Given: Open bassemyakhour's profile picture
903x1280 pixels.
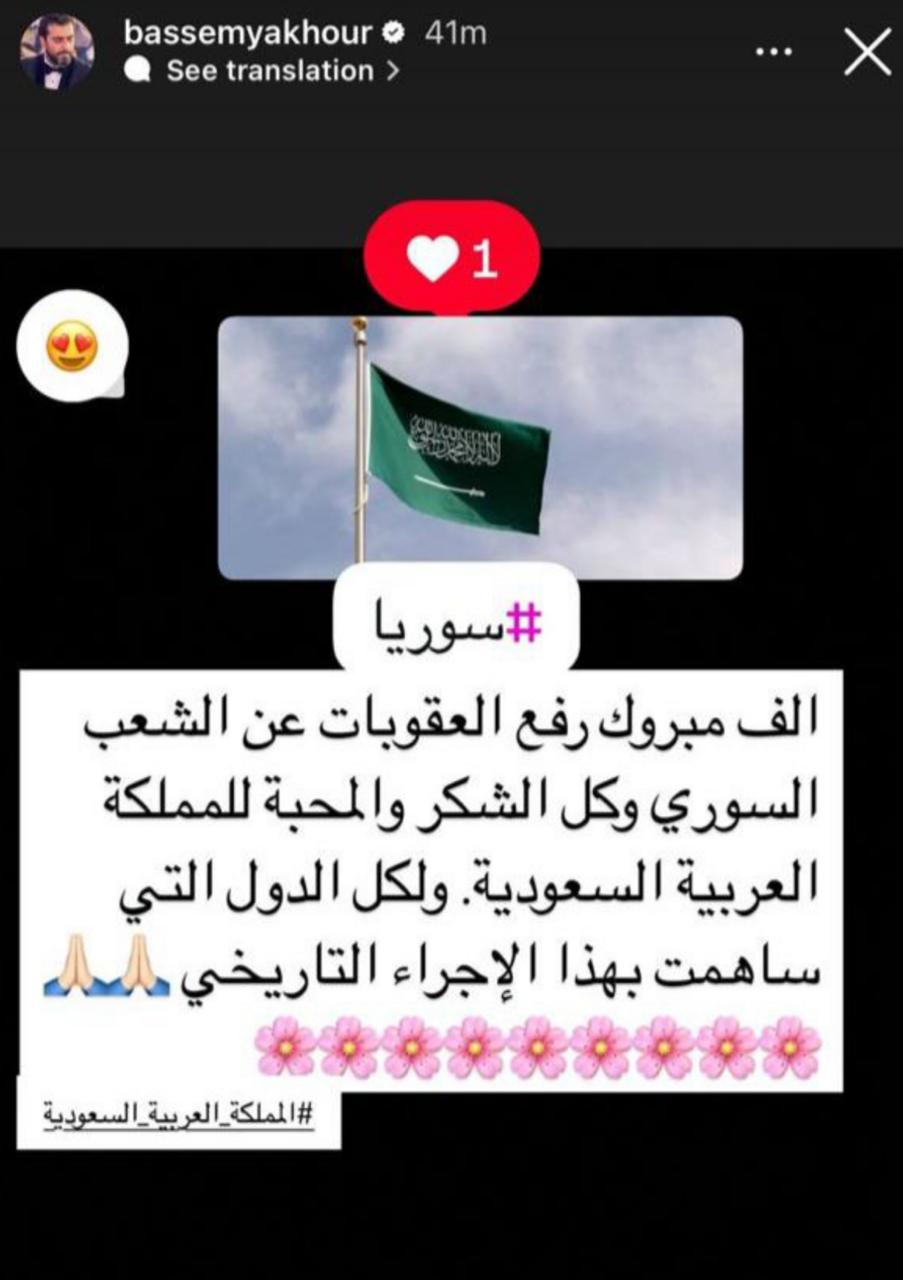Looking at the screenshot, I should 56,52.
